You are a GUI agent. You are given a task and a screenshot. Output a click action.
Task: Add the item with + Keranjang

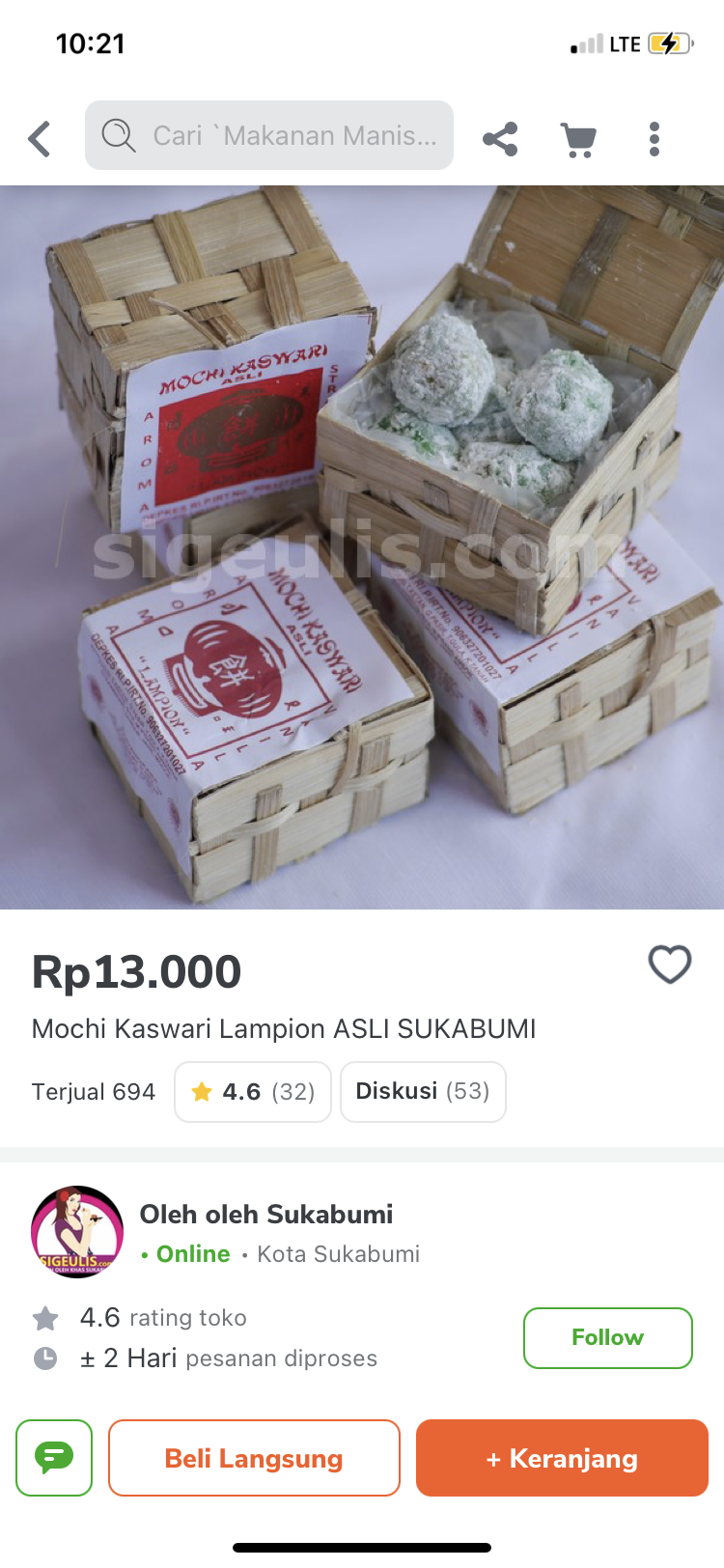562,1457
